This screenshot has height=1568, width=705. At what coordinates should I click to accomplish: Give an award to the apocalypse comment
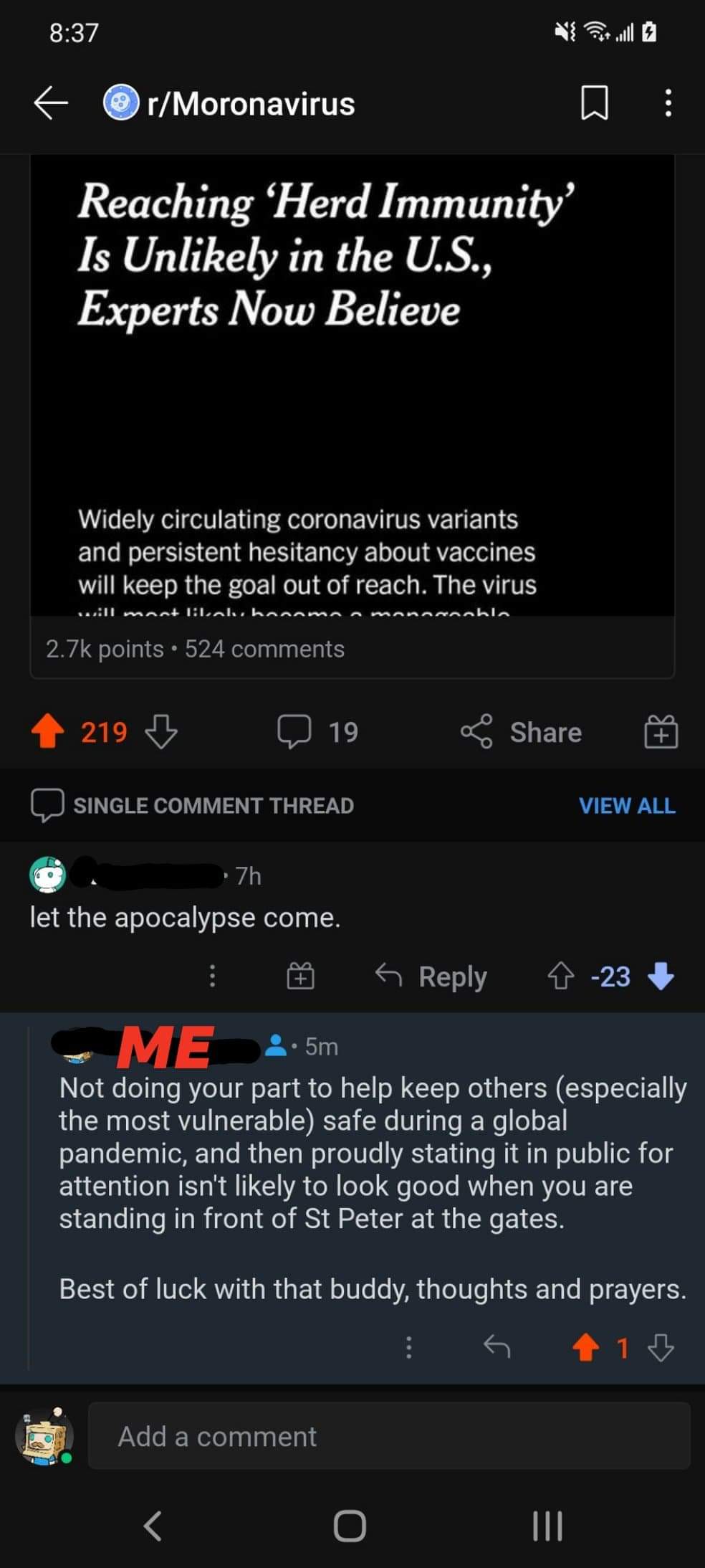[300, 976]
